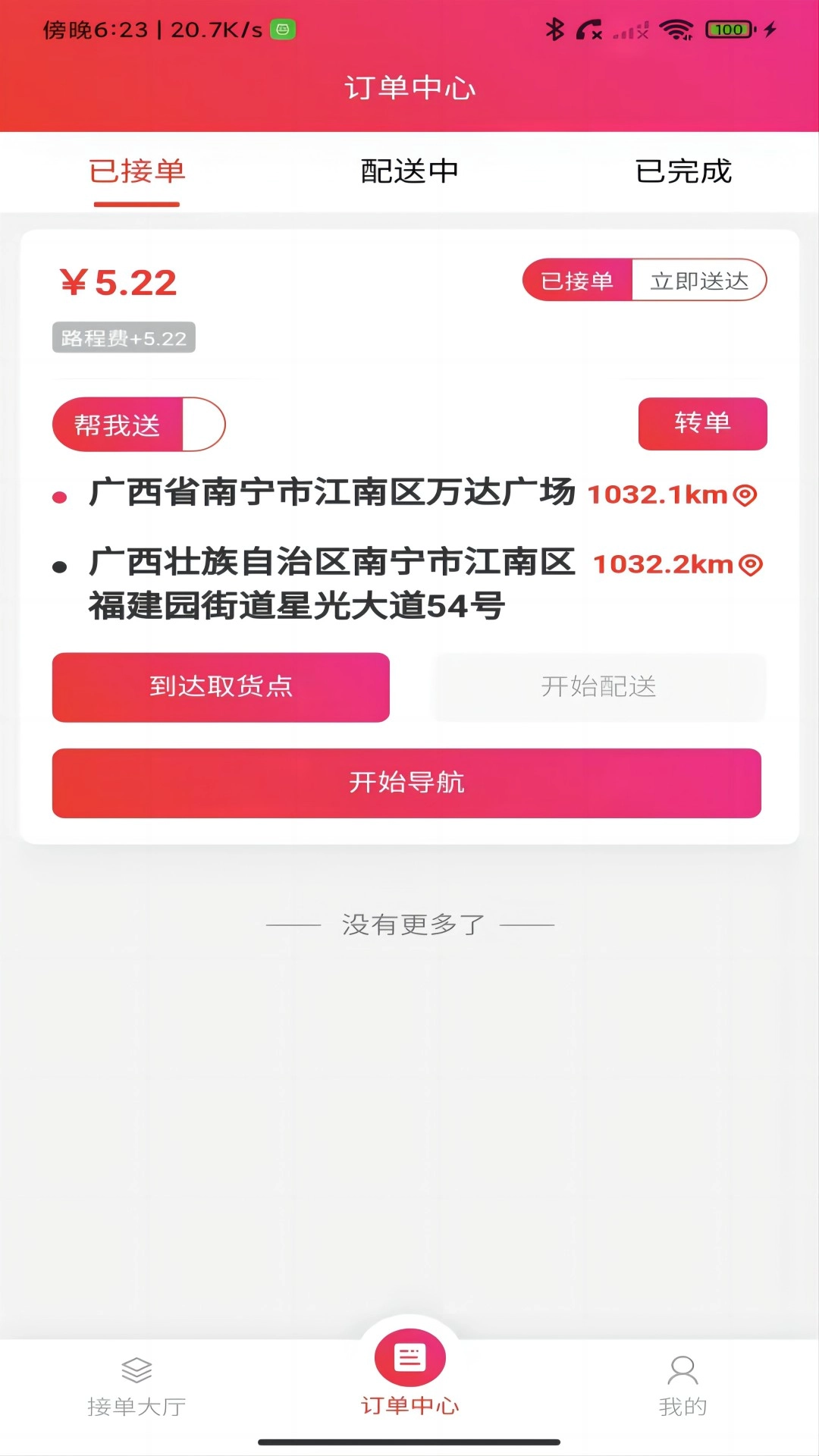
Task: Tap the black dropoff dot beside 福建园街道 address
Action: click(58, 566)
